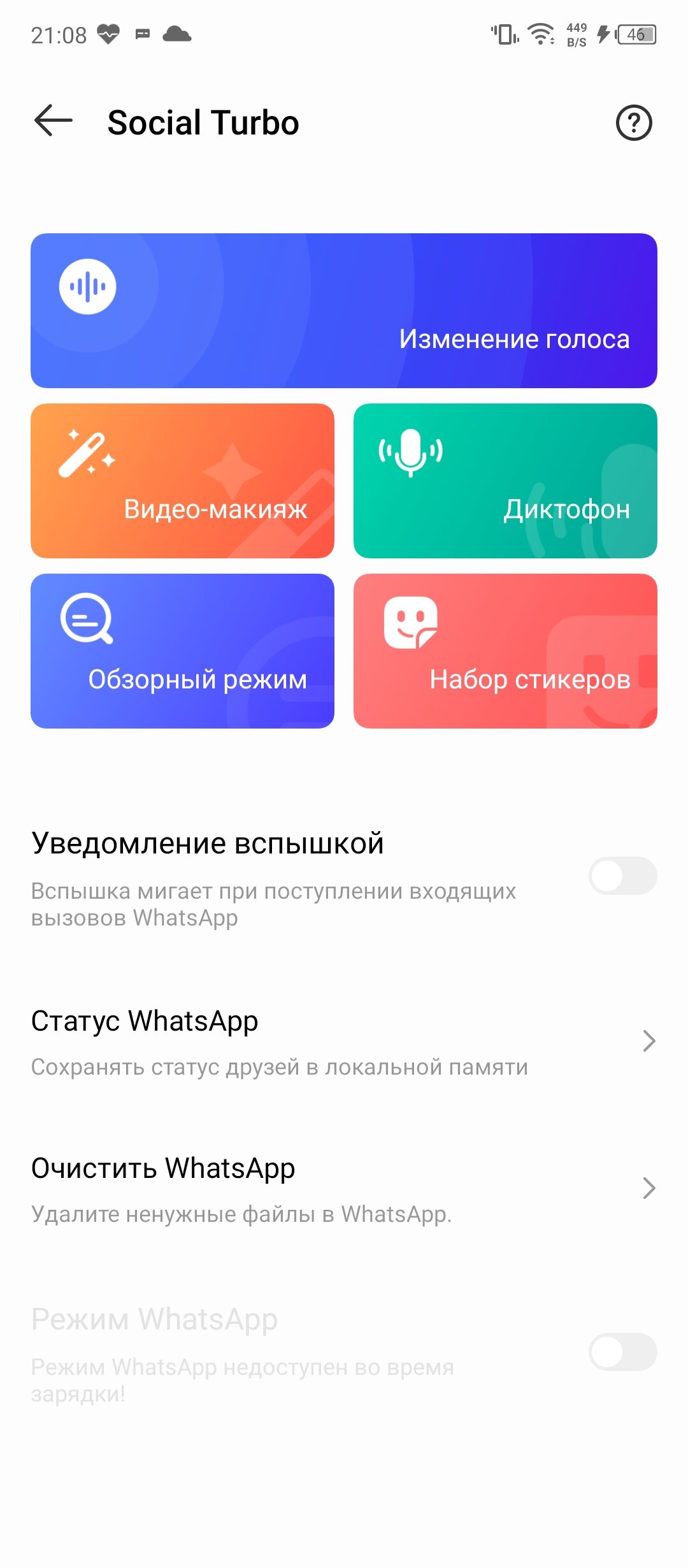The height and width of the screenshot is (1568, 688).
Task: Open the help question mark icon
Action: (x=634, y=122)
